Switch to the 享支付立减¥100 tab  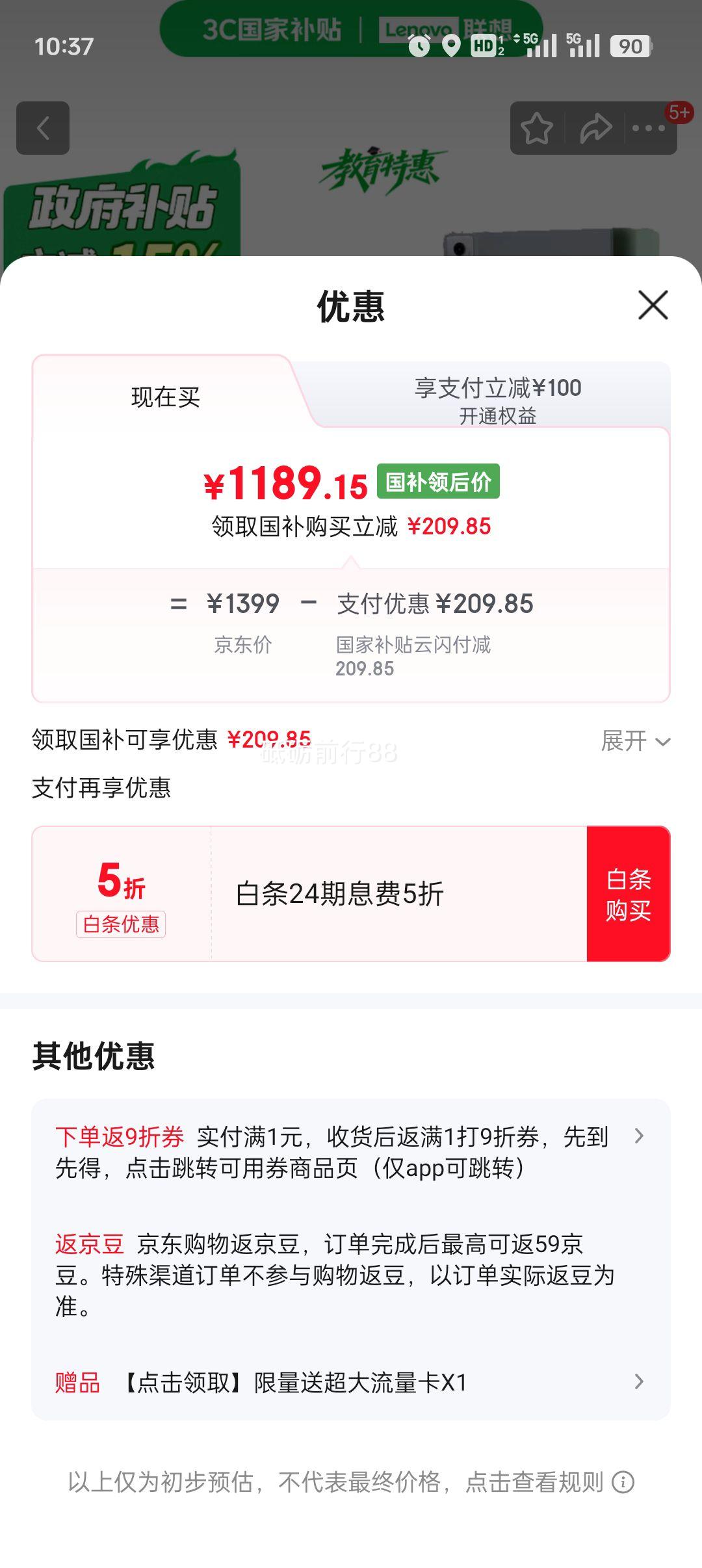click(500, 390)
